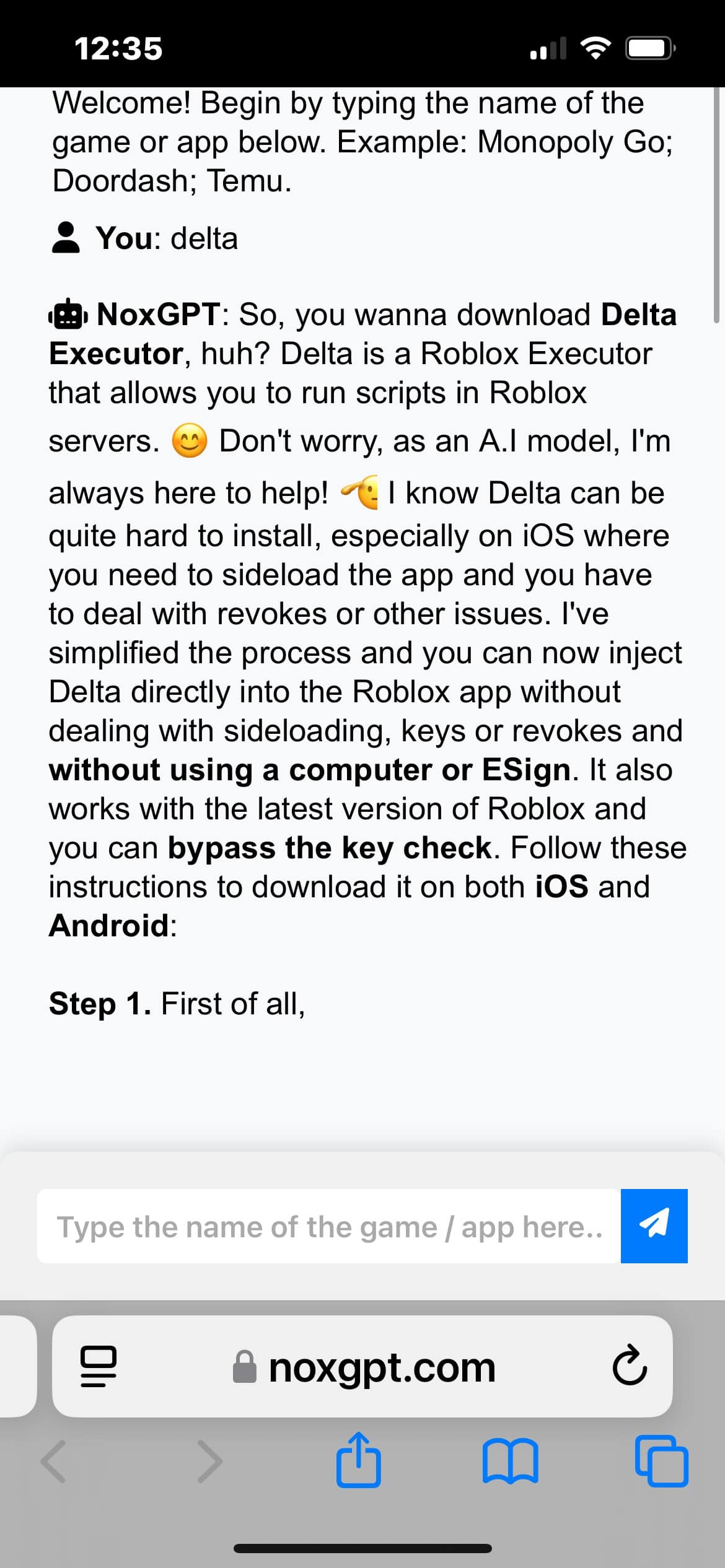
Task: Focus the game or app name field
Action: [x=328, y=1226]
